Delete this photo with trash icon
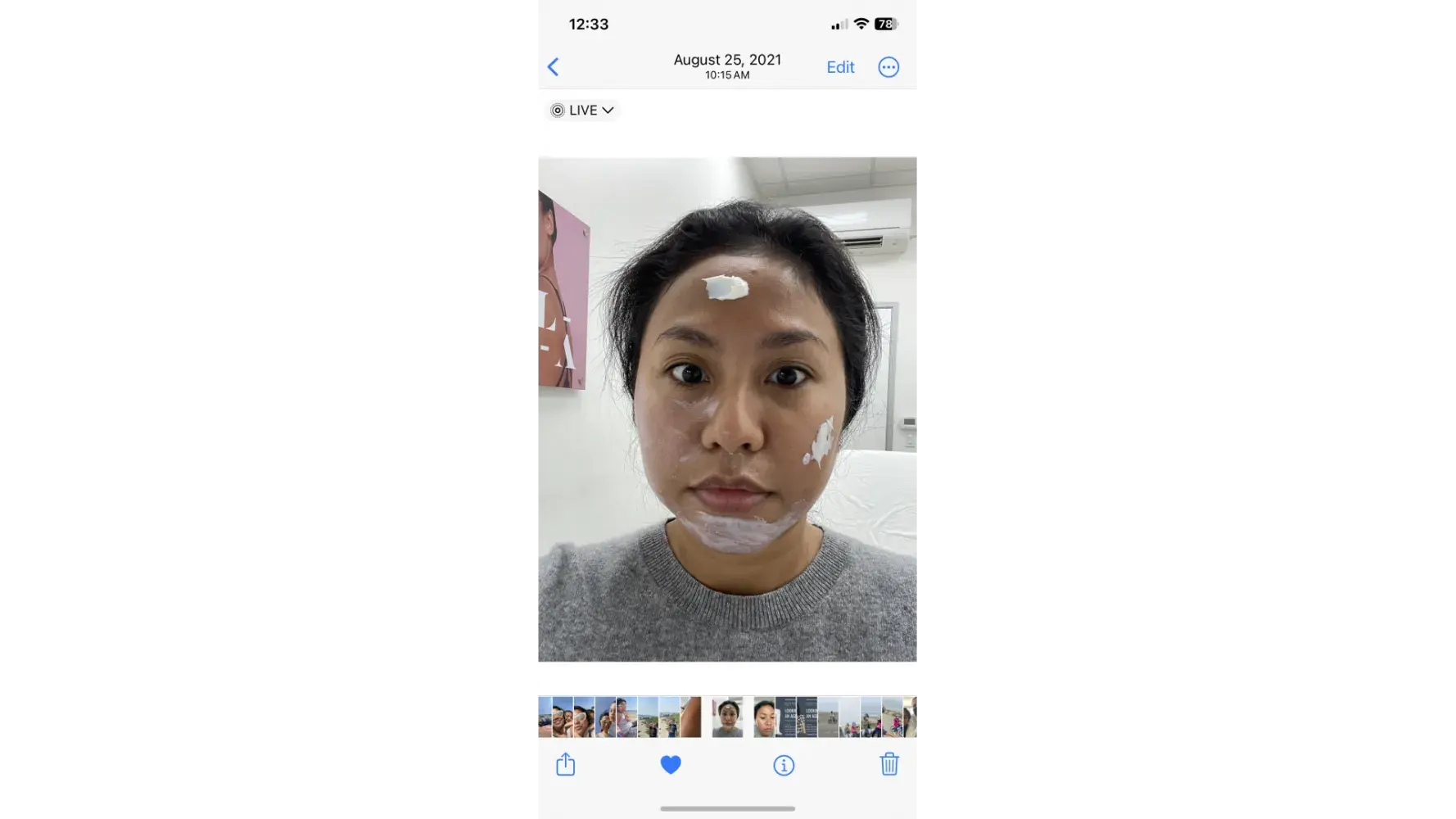Image resolution: width=1456 pixels, height=819 pixels. click(889, 765)
